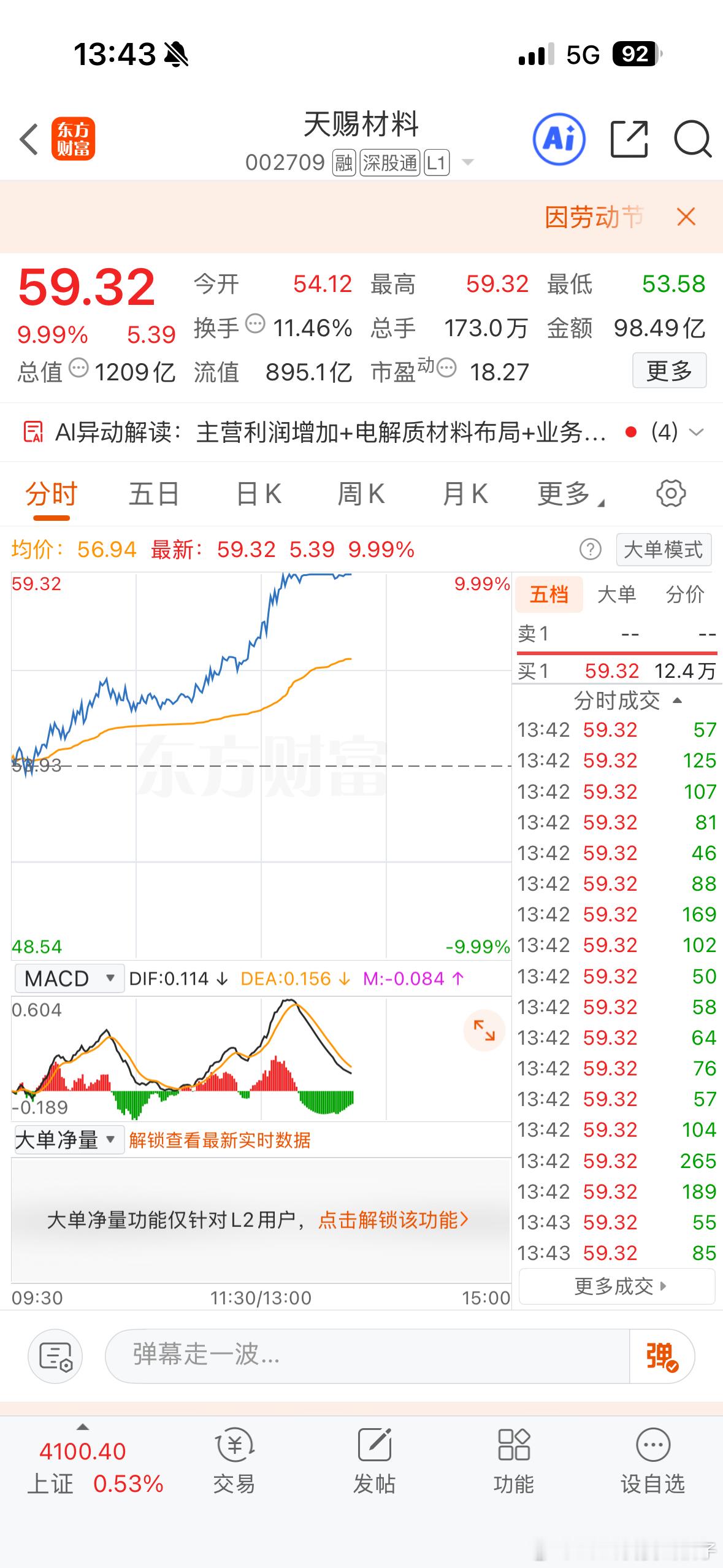Tap the back arrow to leave stock page
723x1568 pixels.
(x=29, y=139)
